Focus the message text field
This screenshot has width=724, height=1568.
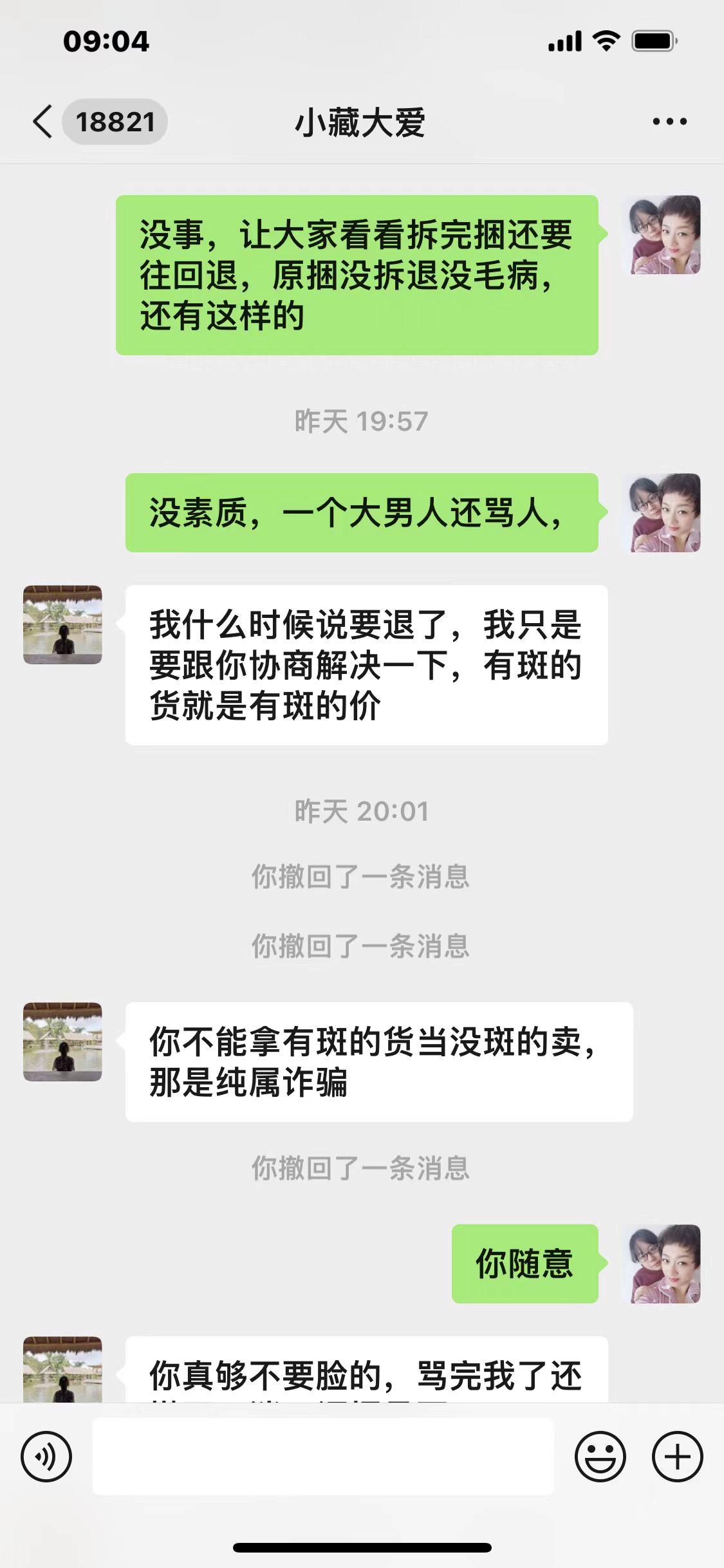[322, 1457]
